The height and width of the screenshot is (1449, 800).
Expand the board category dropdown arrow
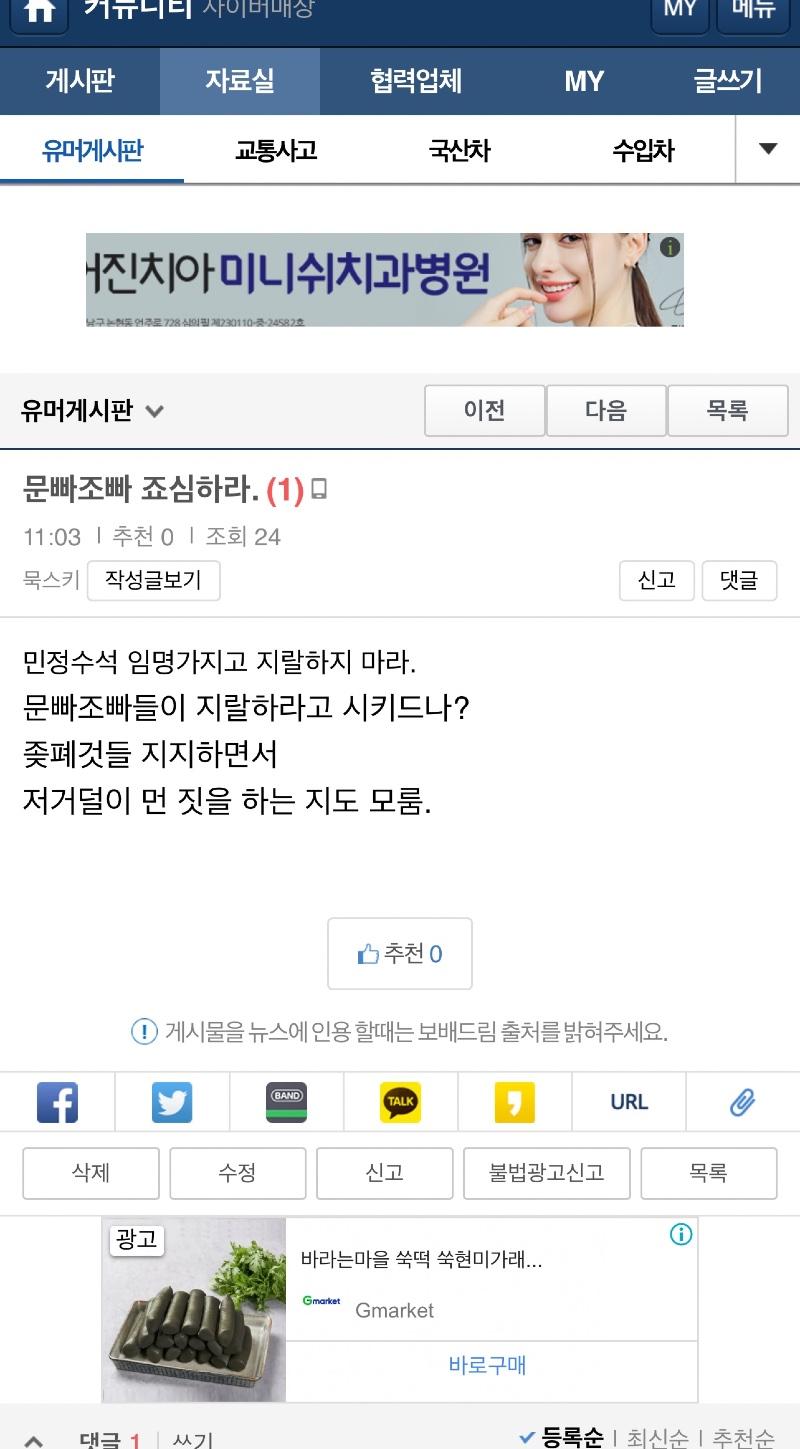767,150
